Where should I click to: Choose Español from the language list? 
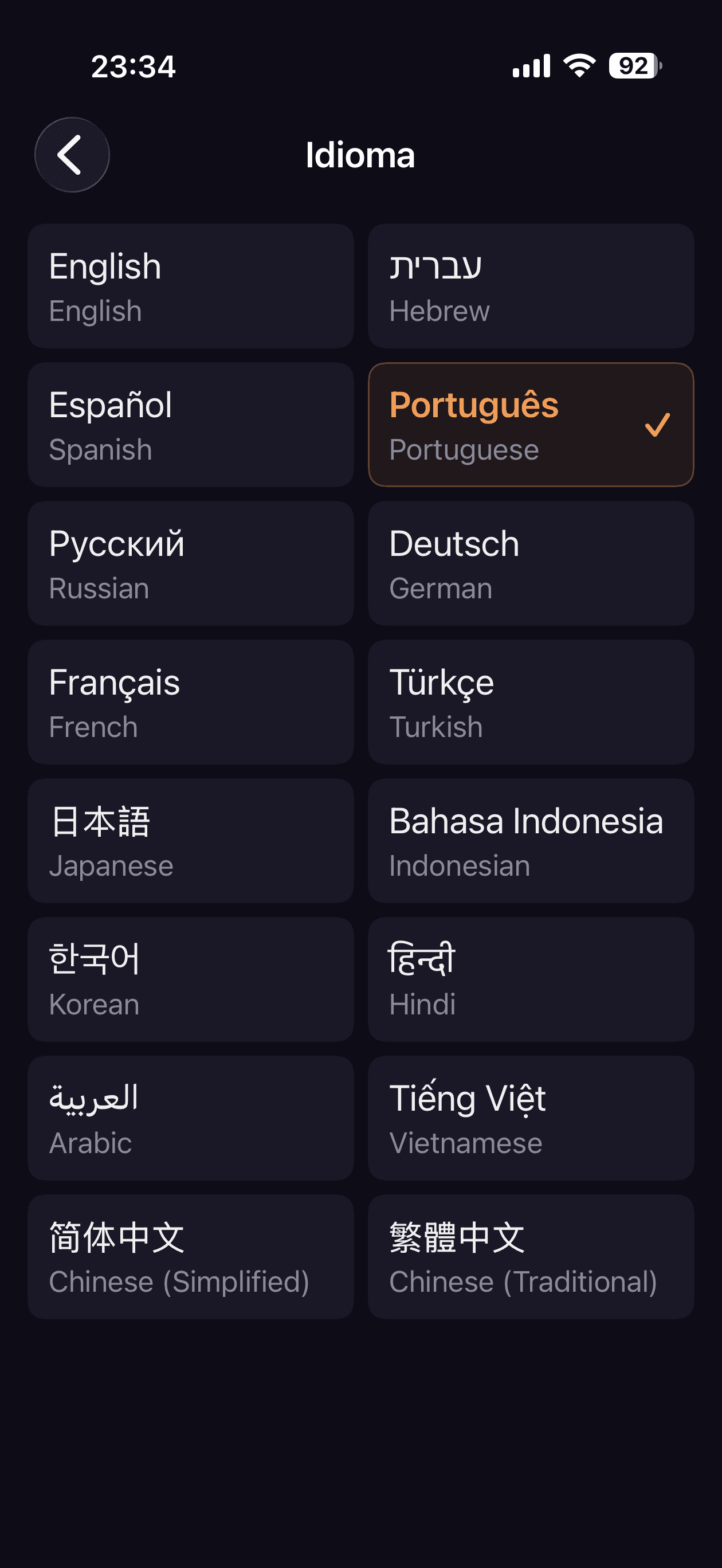[191, 424]
